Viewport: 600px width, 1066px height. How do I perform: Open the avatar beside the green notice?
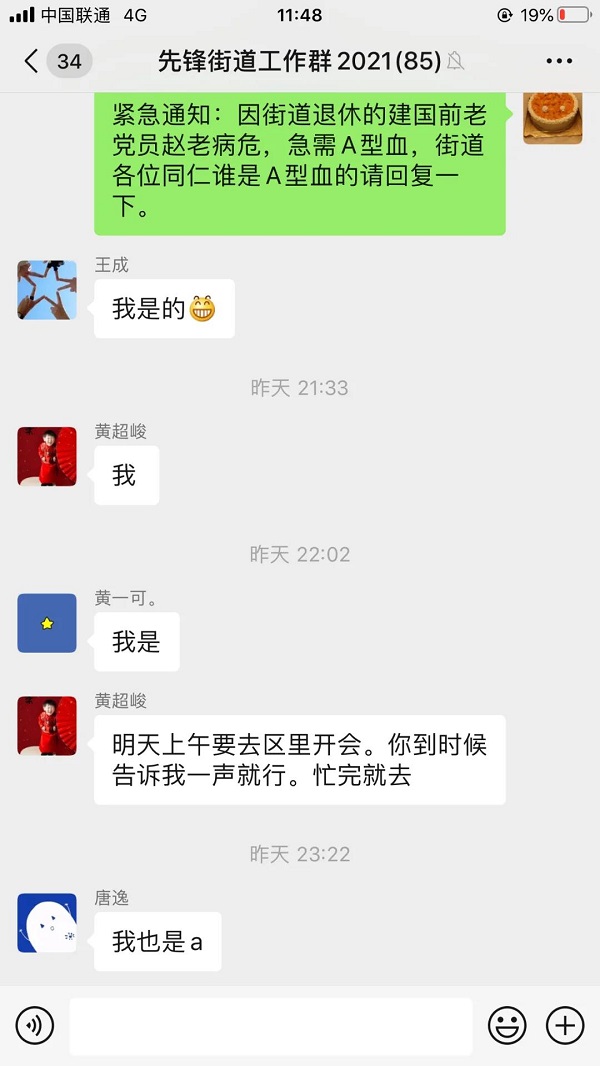pyautogui.click(x=553, y=117)
